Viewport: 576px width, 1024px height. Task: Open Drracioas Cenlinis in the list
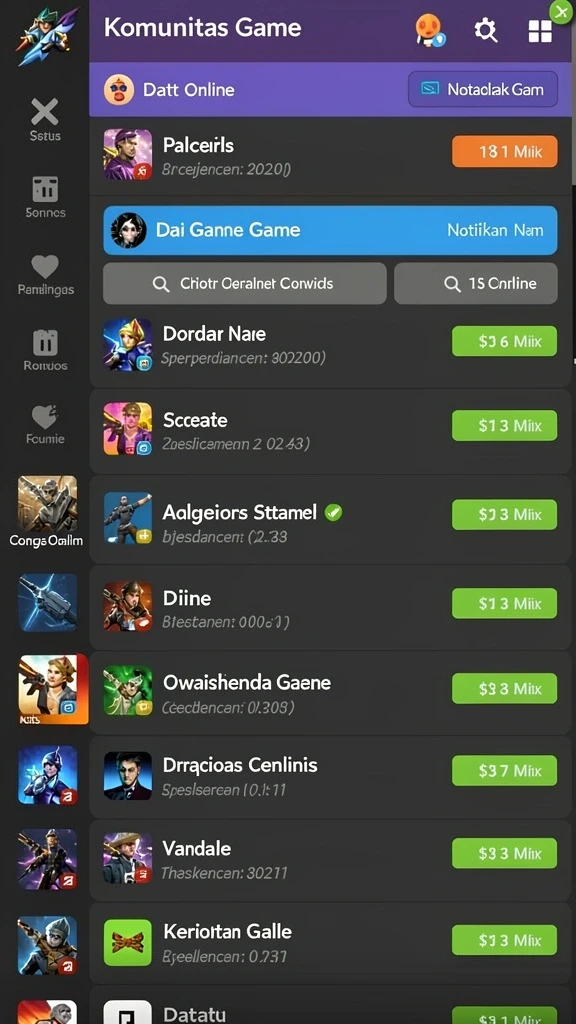click(330, 776)
